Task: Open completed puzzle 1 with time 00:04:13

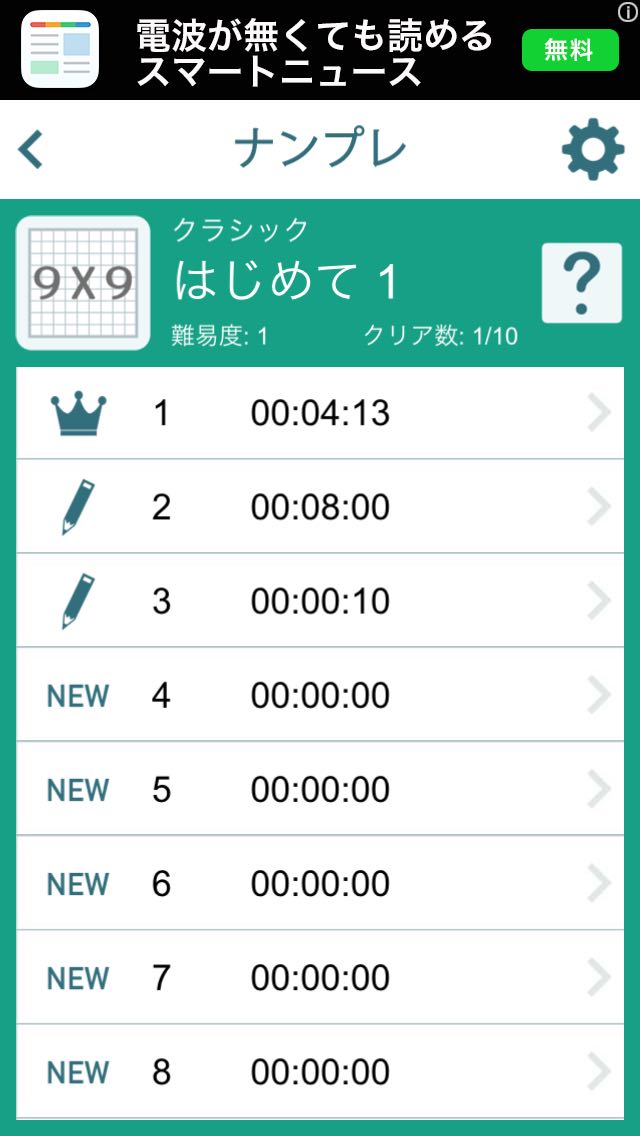Action: (x=320, y=413)
